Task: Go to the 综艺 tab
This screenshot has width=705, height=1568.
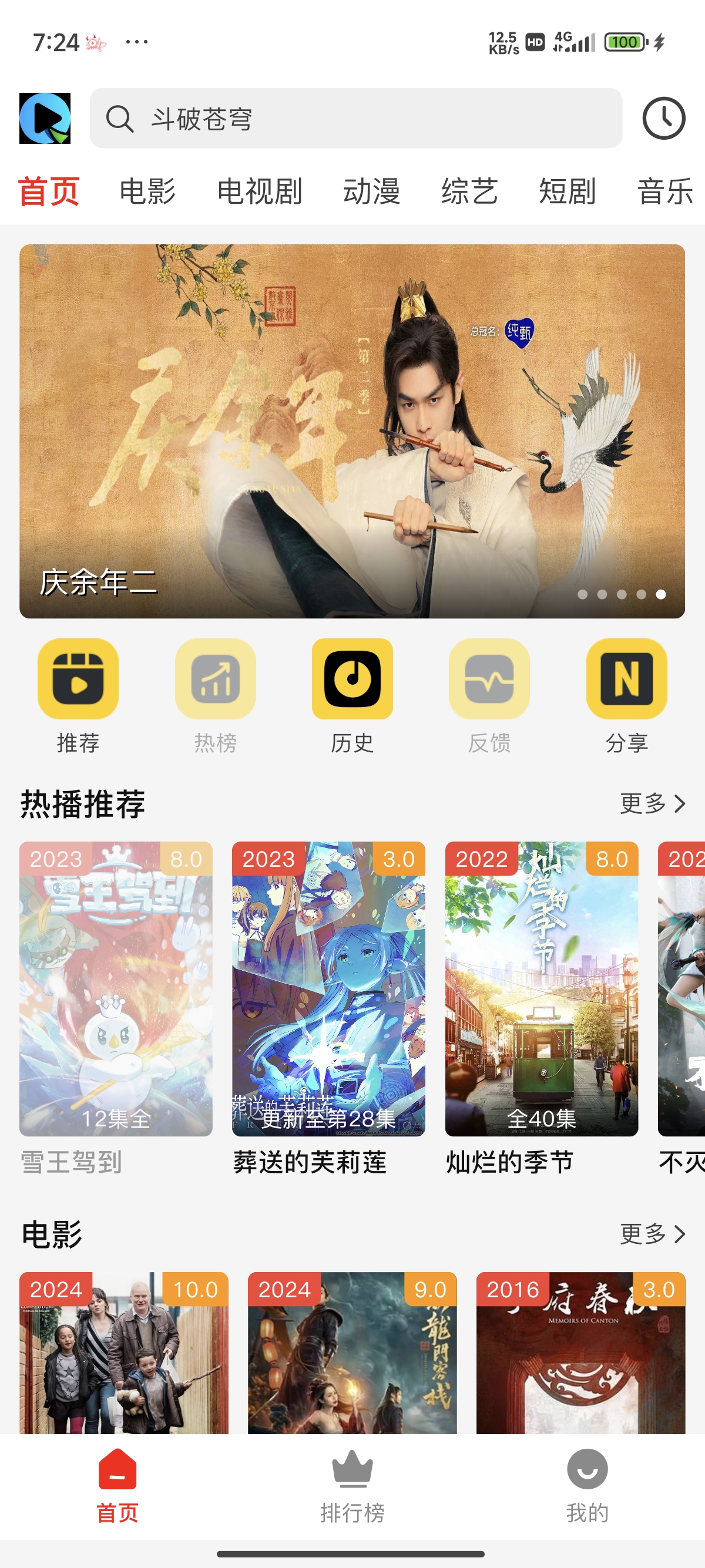Action: 469,191
